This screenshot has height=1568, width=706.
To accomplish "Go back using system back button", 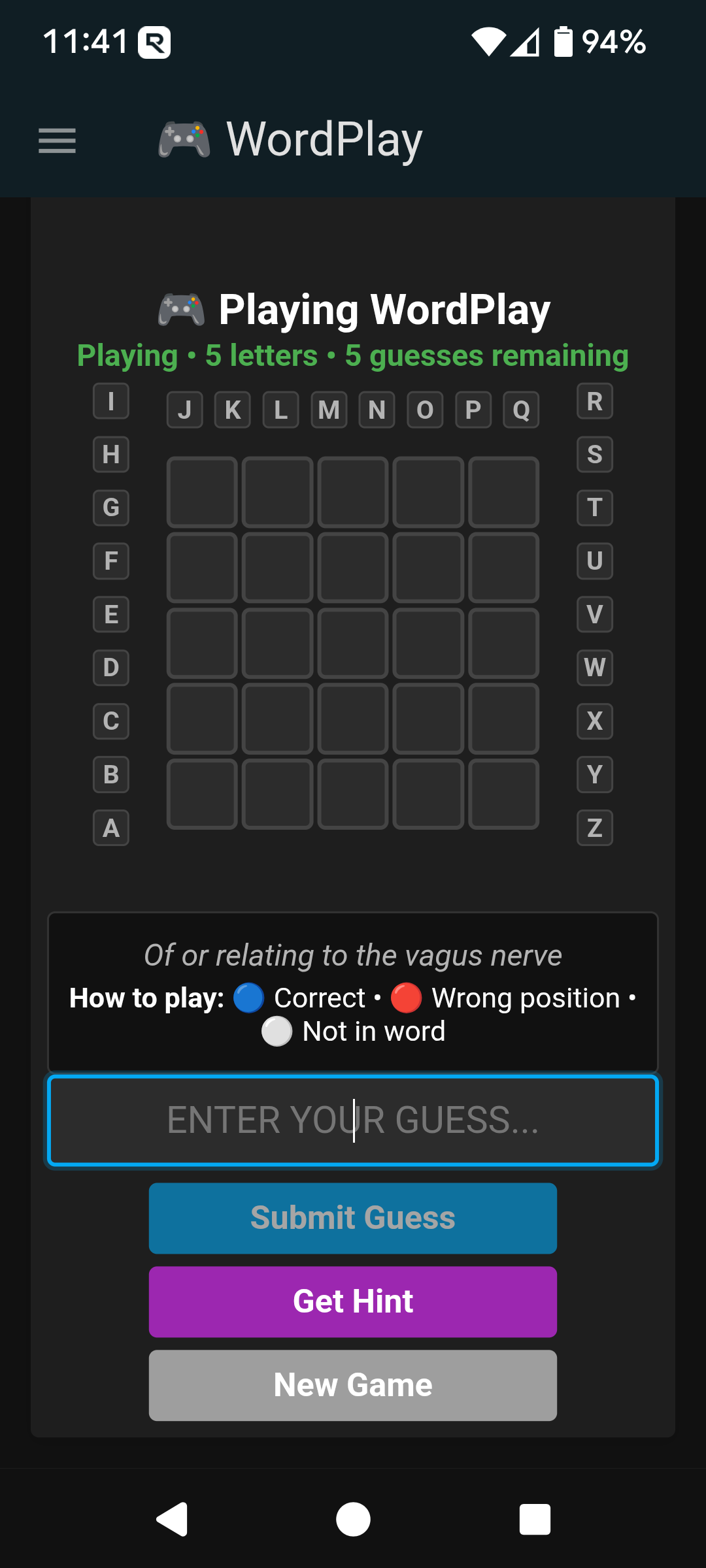I will click(x=172, y=1519).
